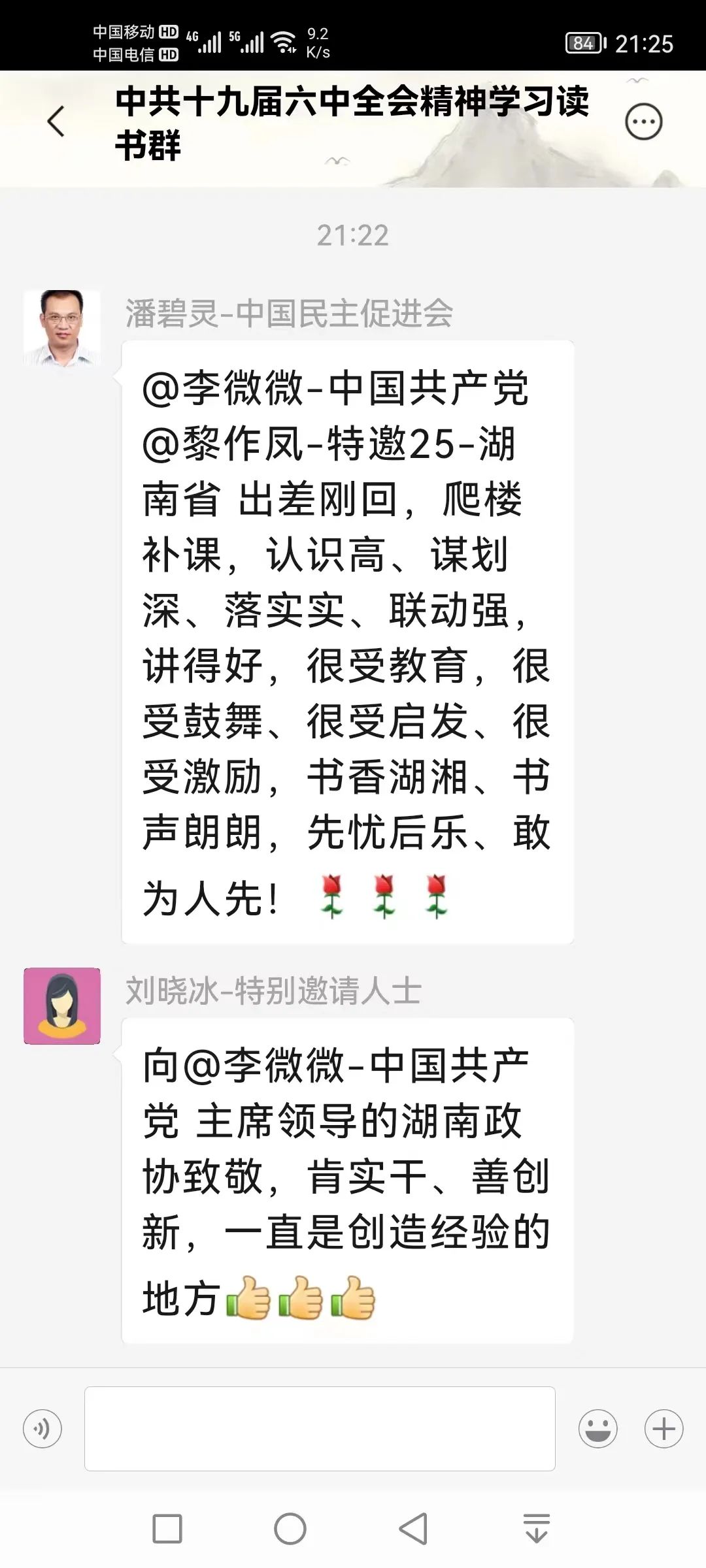Tap the system back triangle

pyautogui.click(x=413, y=1529)
